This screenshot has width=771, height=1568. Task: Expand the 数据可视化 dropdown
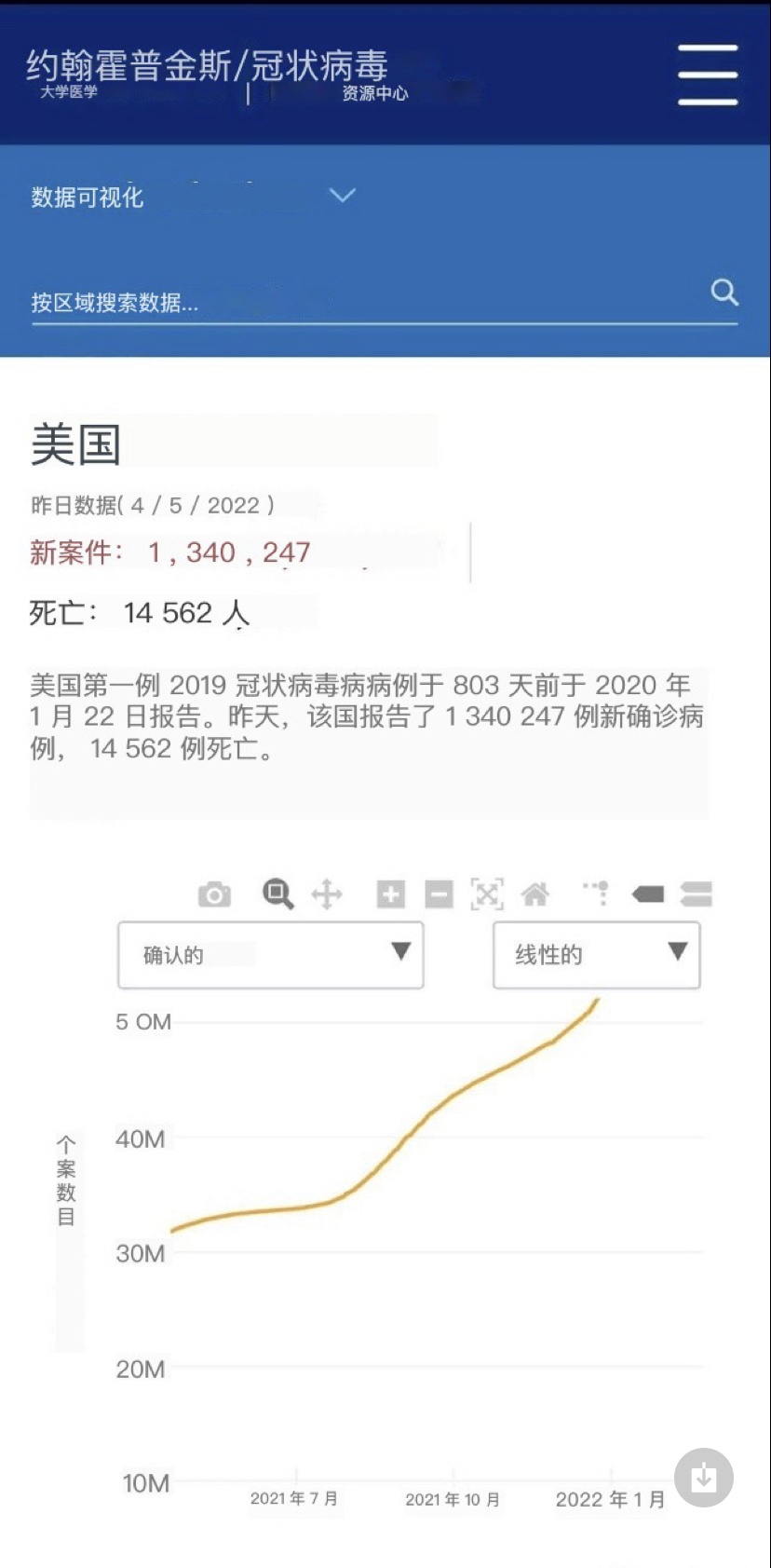tap(343, 196)
